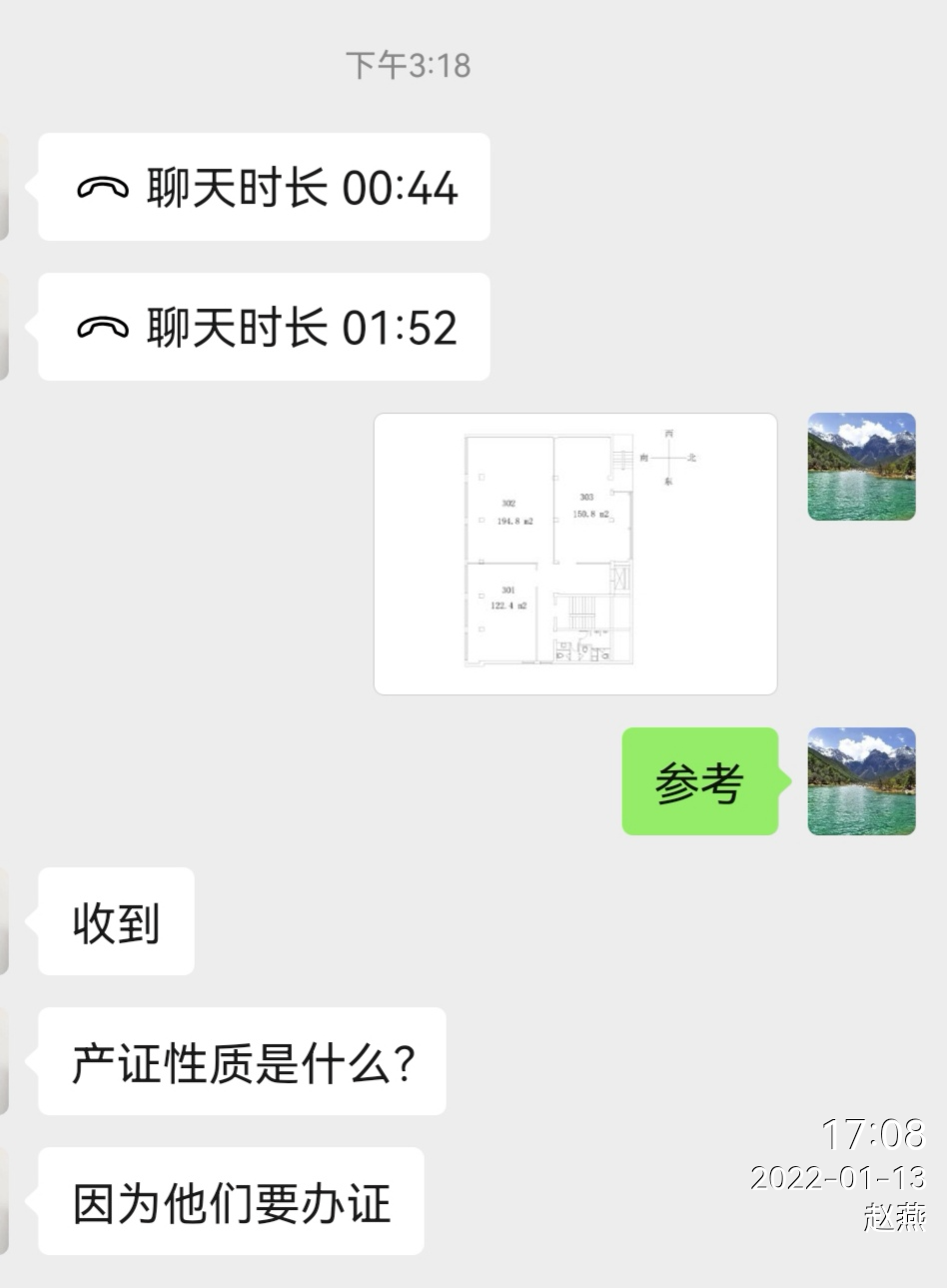Redial from the 00:44 call record
The width and height of the screenshot is (947, 1288).
coord(265,188)
